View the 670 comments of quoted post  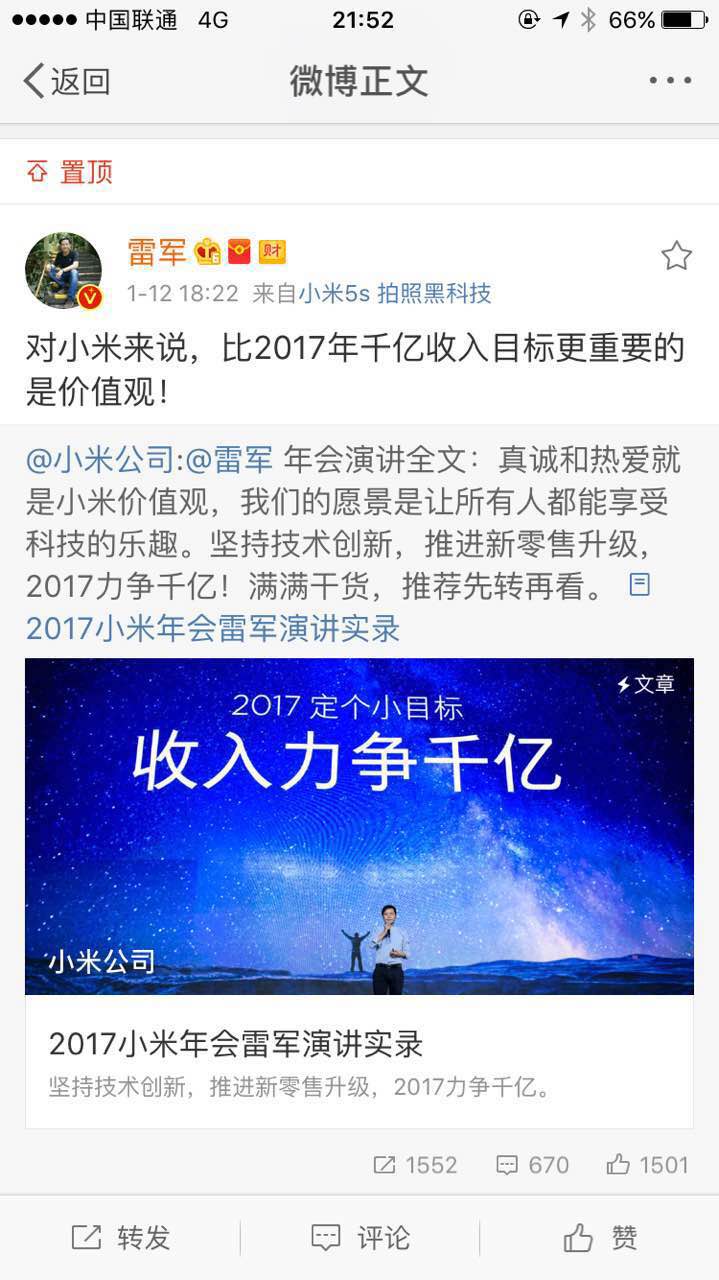[x=532, y=1165]
